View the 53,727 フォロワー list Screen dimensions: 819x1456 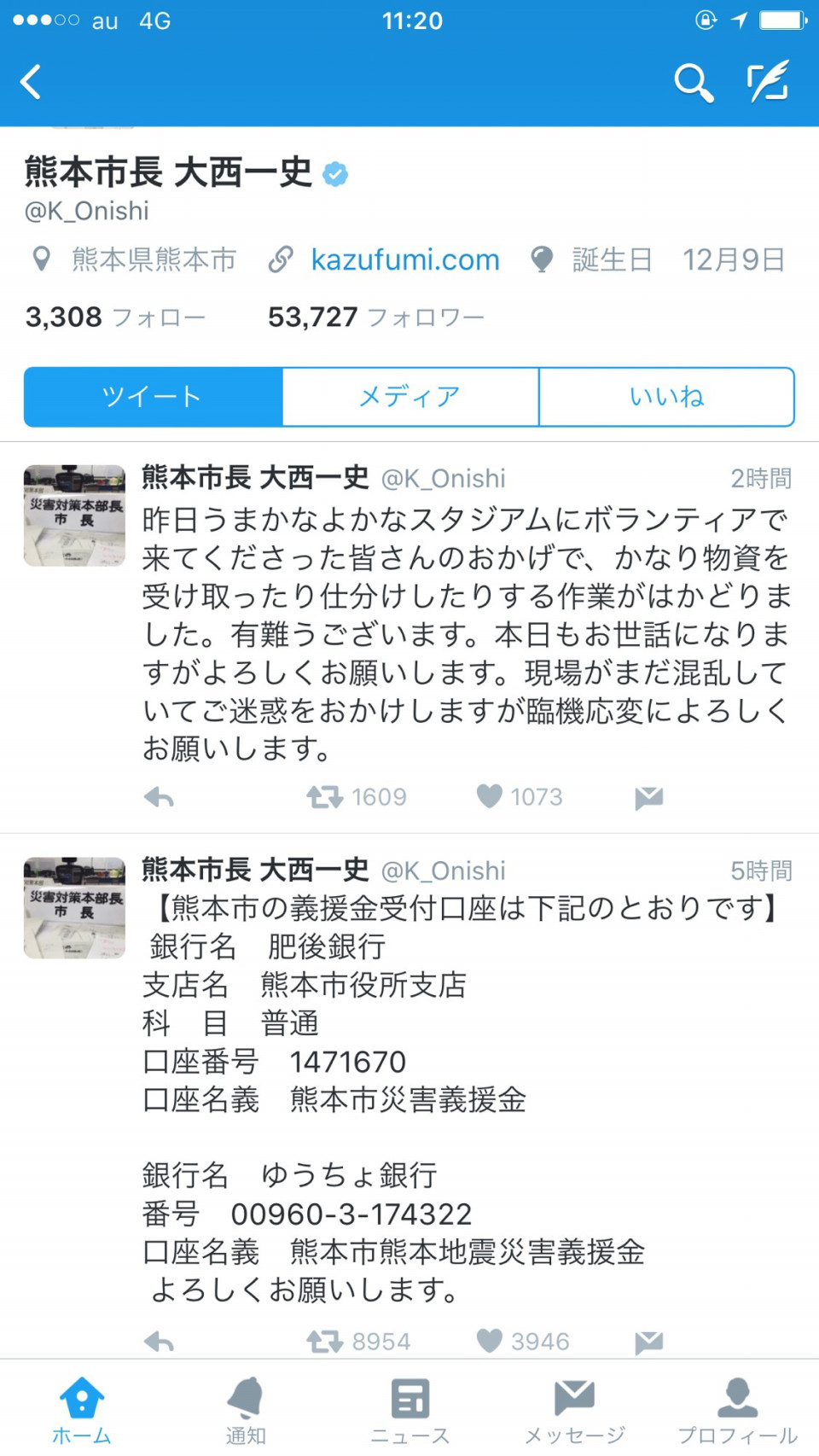point(375,317)
